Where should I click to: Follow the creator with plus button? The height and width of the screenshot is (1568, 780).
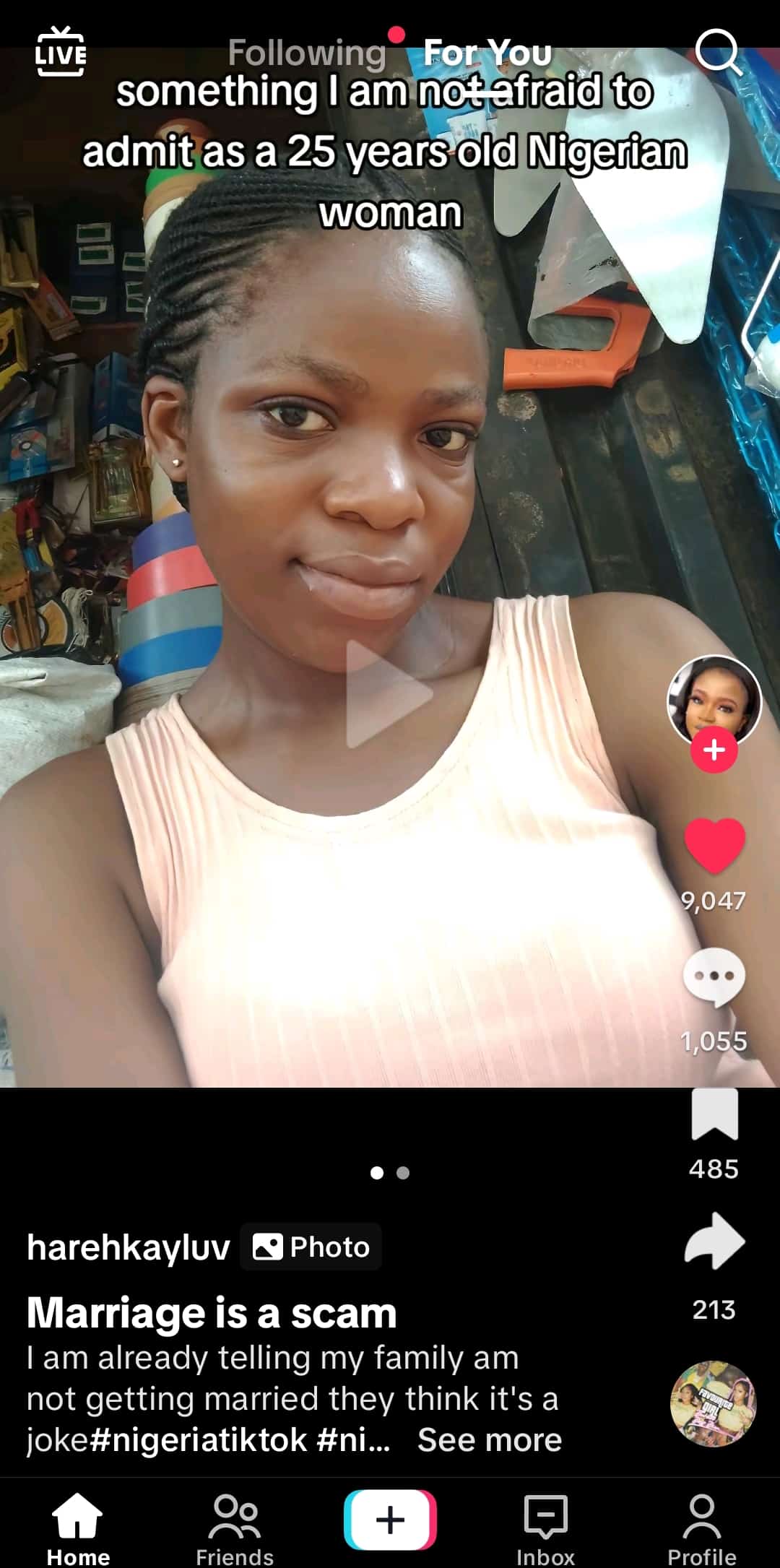point(714,750)
